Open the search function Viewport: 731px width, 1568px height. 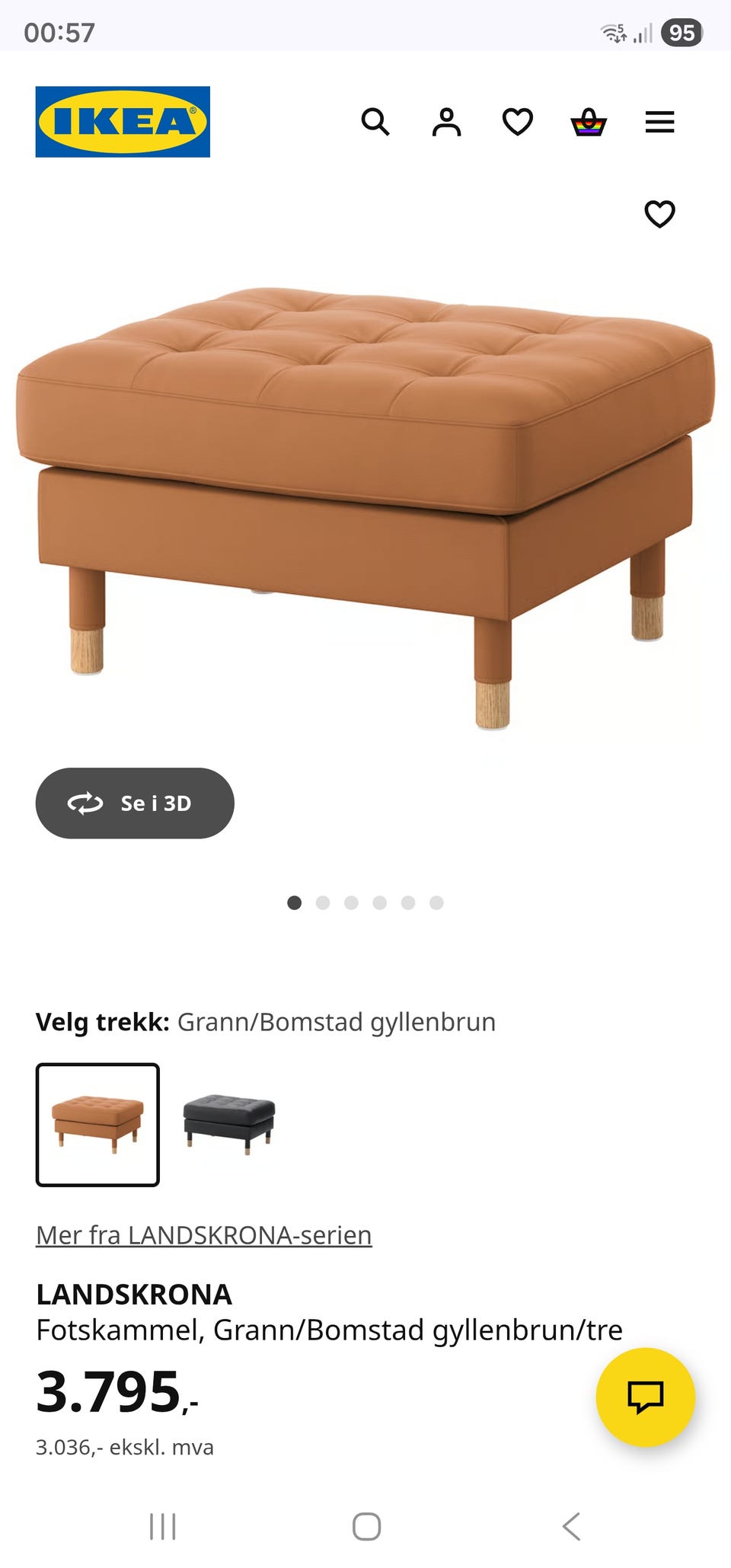[x=376, y=122]
